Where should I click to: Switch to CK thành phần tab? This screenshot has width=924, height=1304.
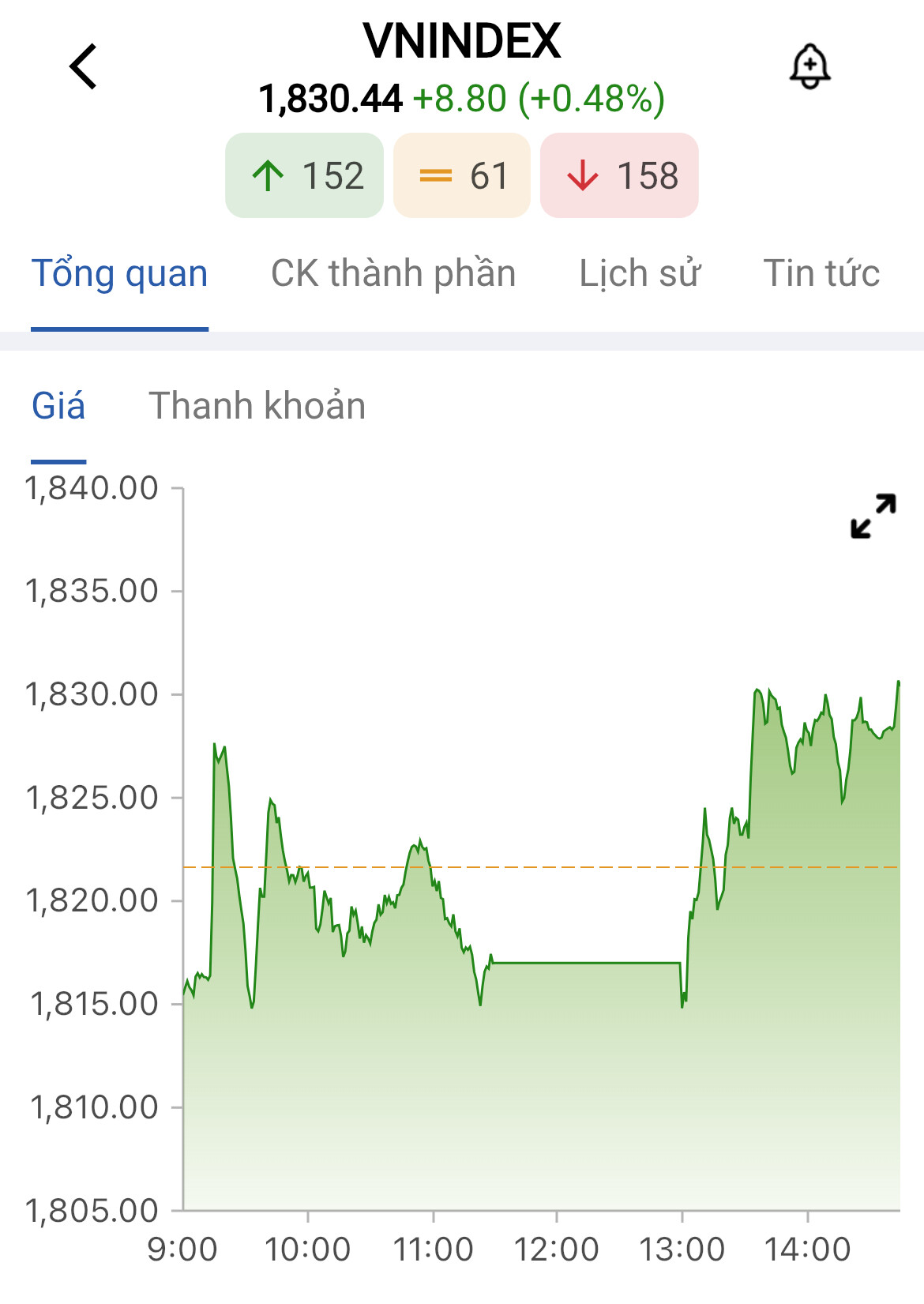click(393, 274)
